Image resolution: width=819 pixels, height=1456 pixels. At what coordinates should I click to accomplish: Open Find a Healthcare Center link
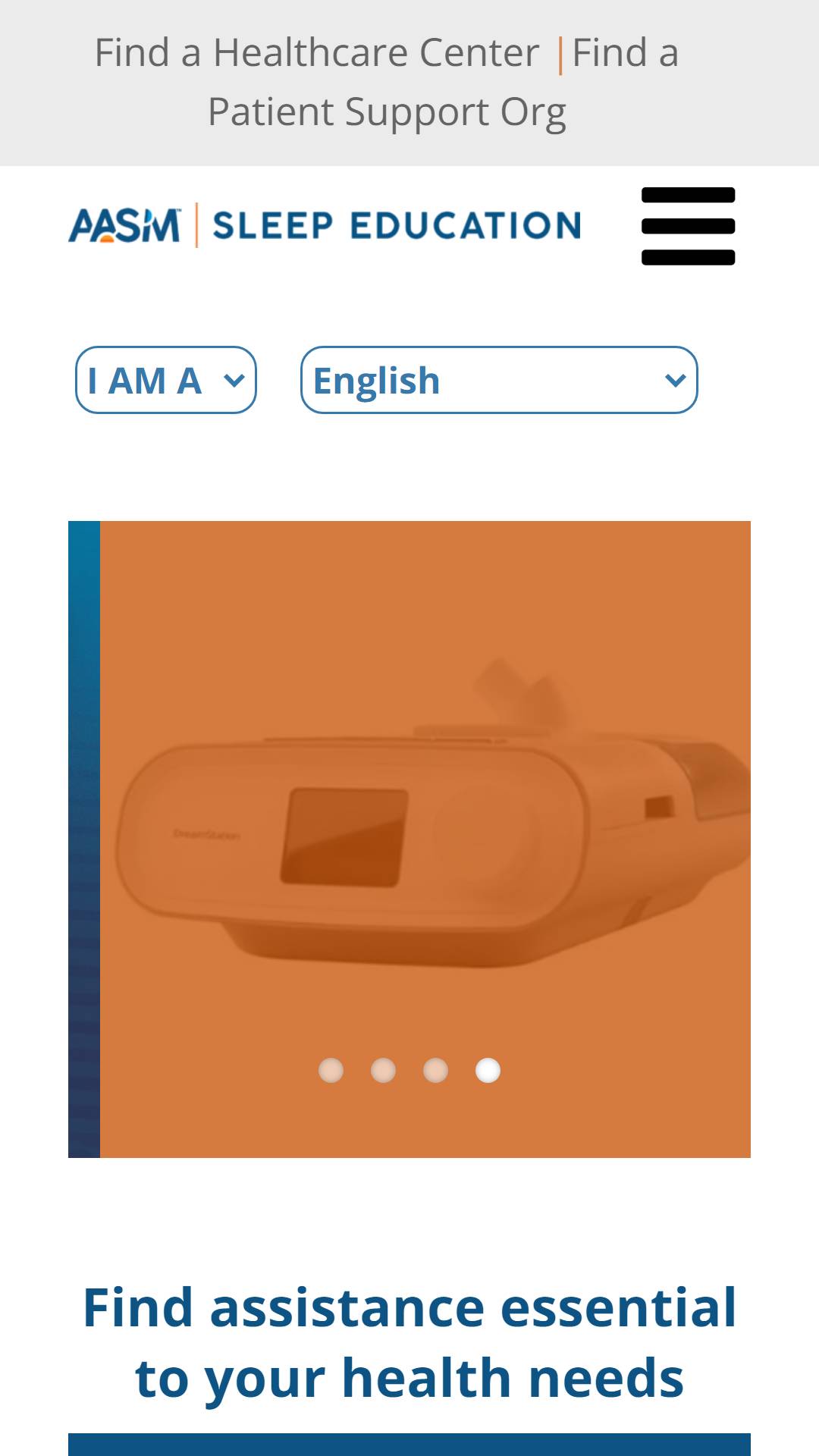[316, 53]
